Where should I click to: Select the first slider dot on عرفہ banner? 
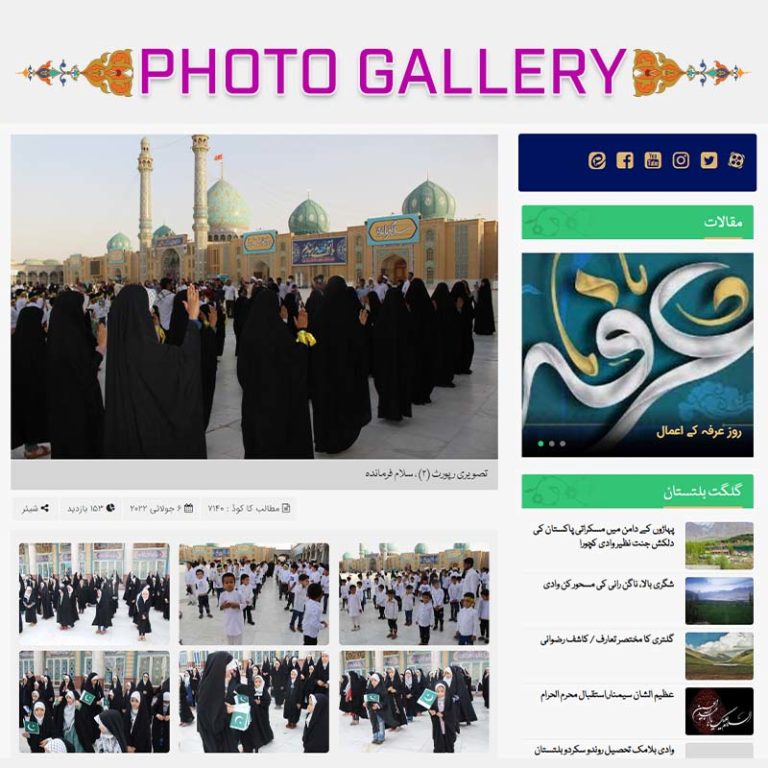click(541, 443)
